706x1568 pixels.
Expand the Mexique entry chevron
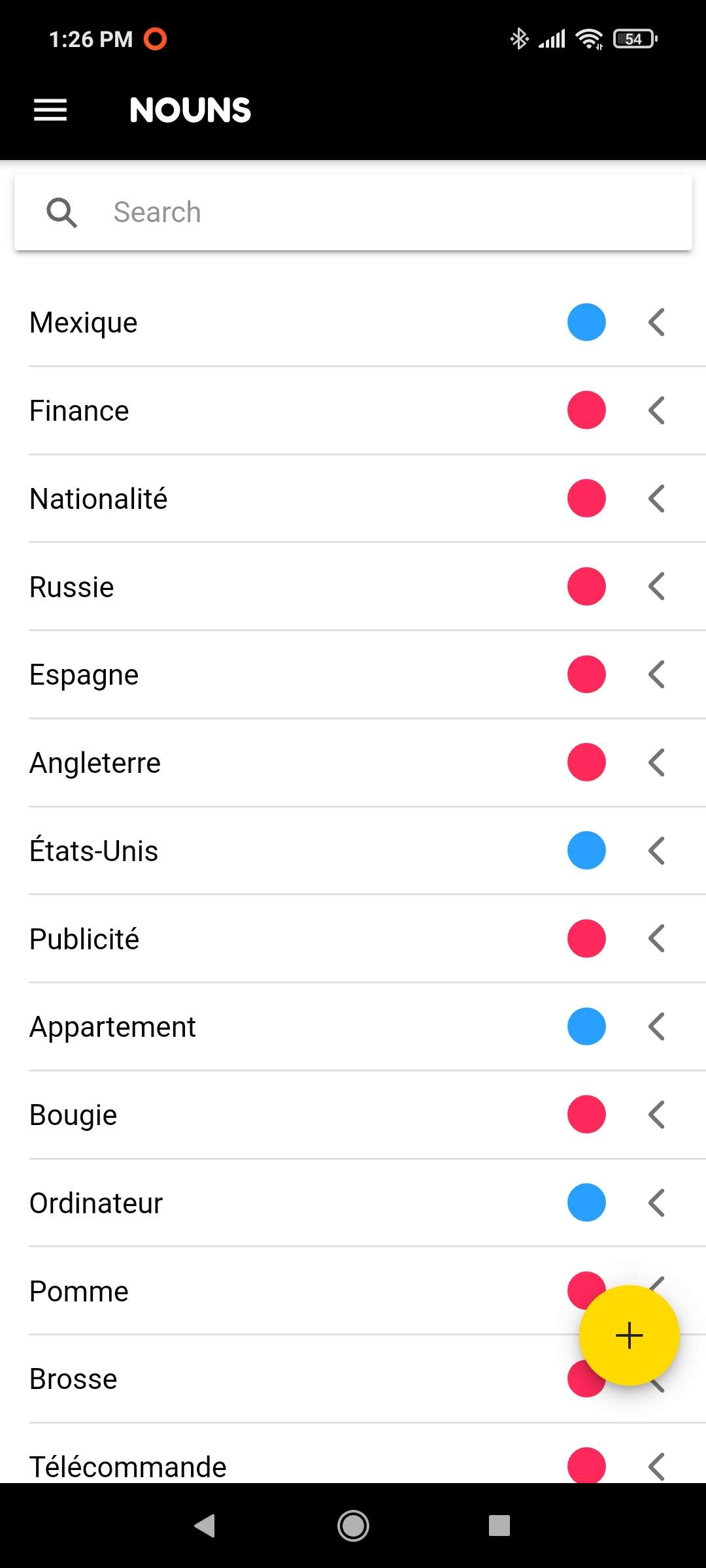656,321
